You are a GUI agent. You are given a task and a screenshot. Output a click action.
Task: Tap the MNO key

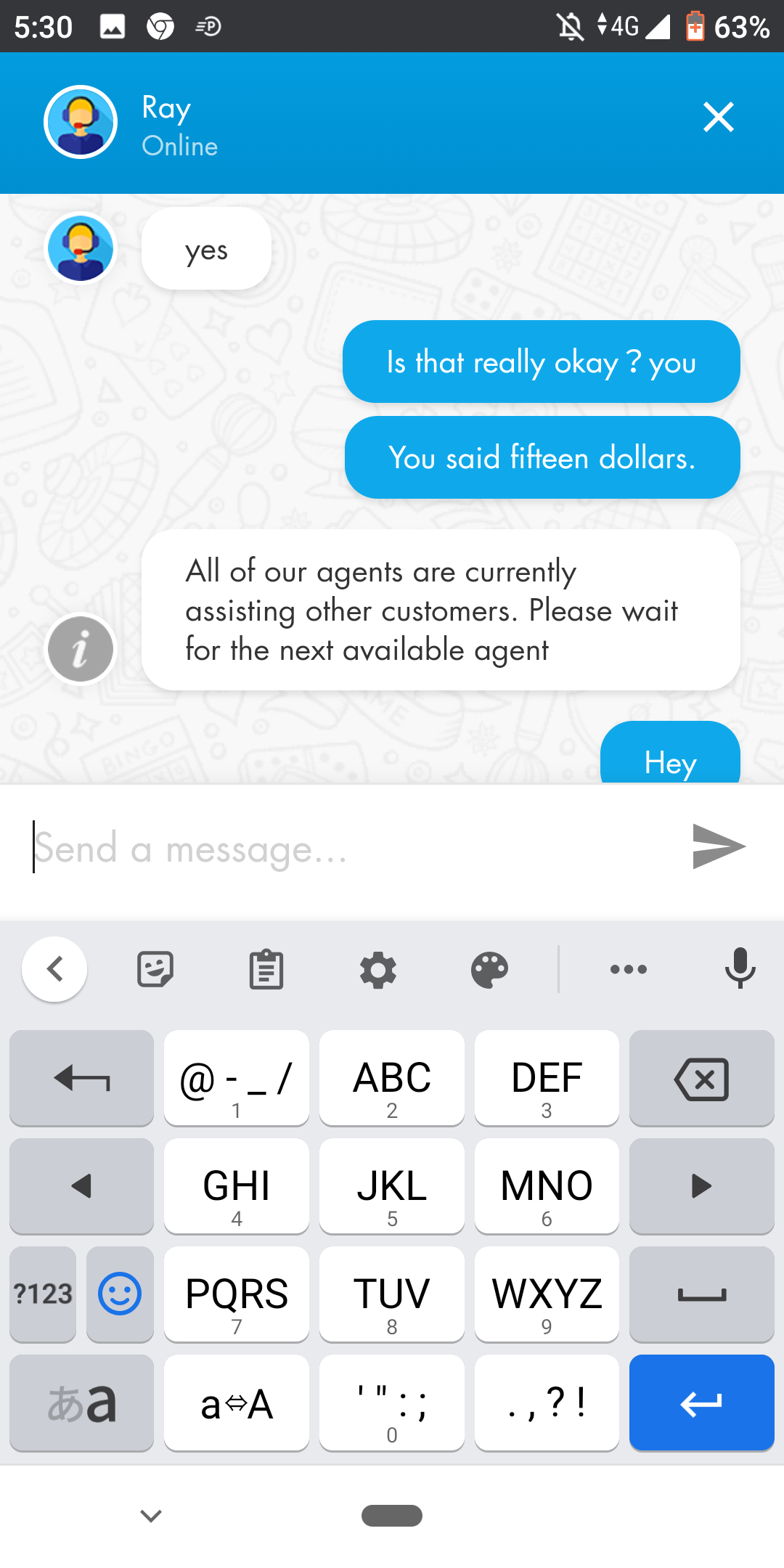click(x=547, y=1186)
